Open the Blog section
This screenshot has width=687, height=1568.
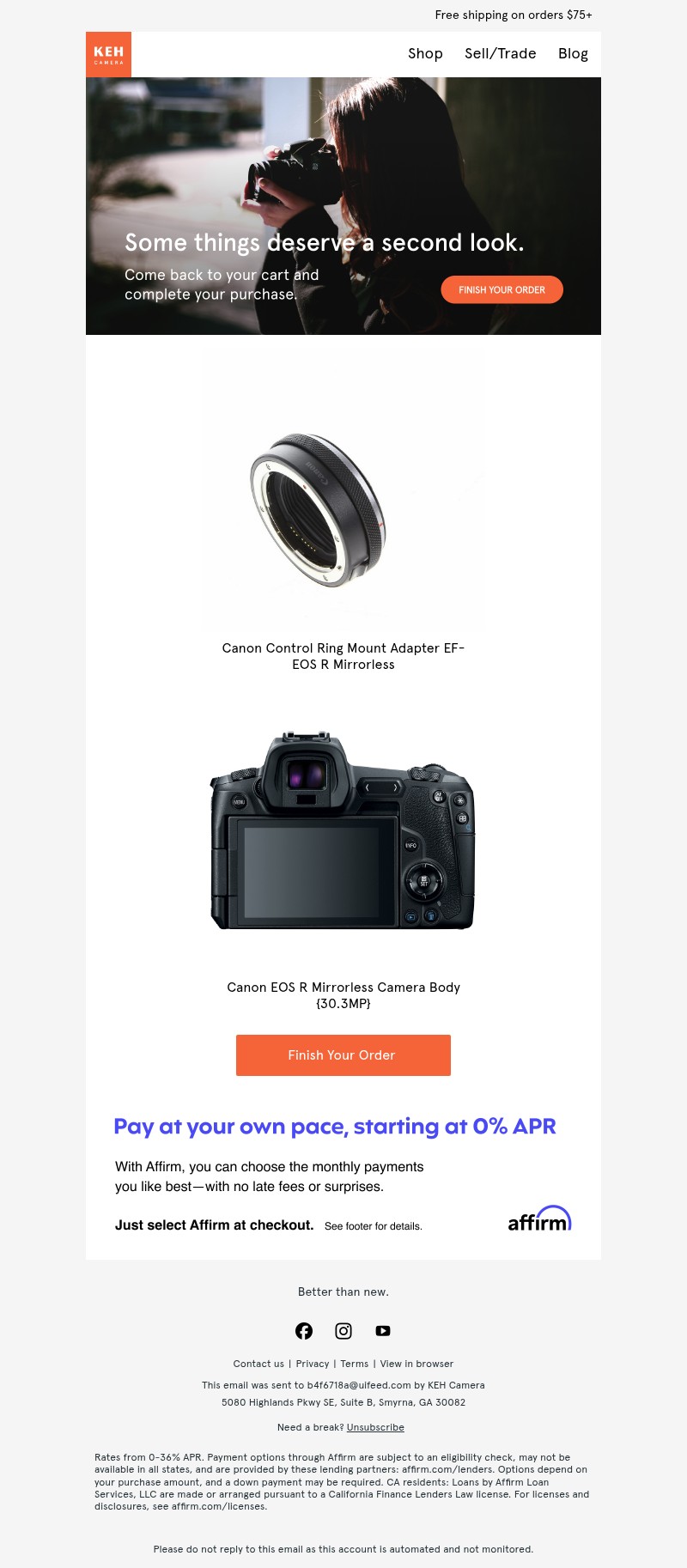point(573,54)
